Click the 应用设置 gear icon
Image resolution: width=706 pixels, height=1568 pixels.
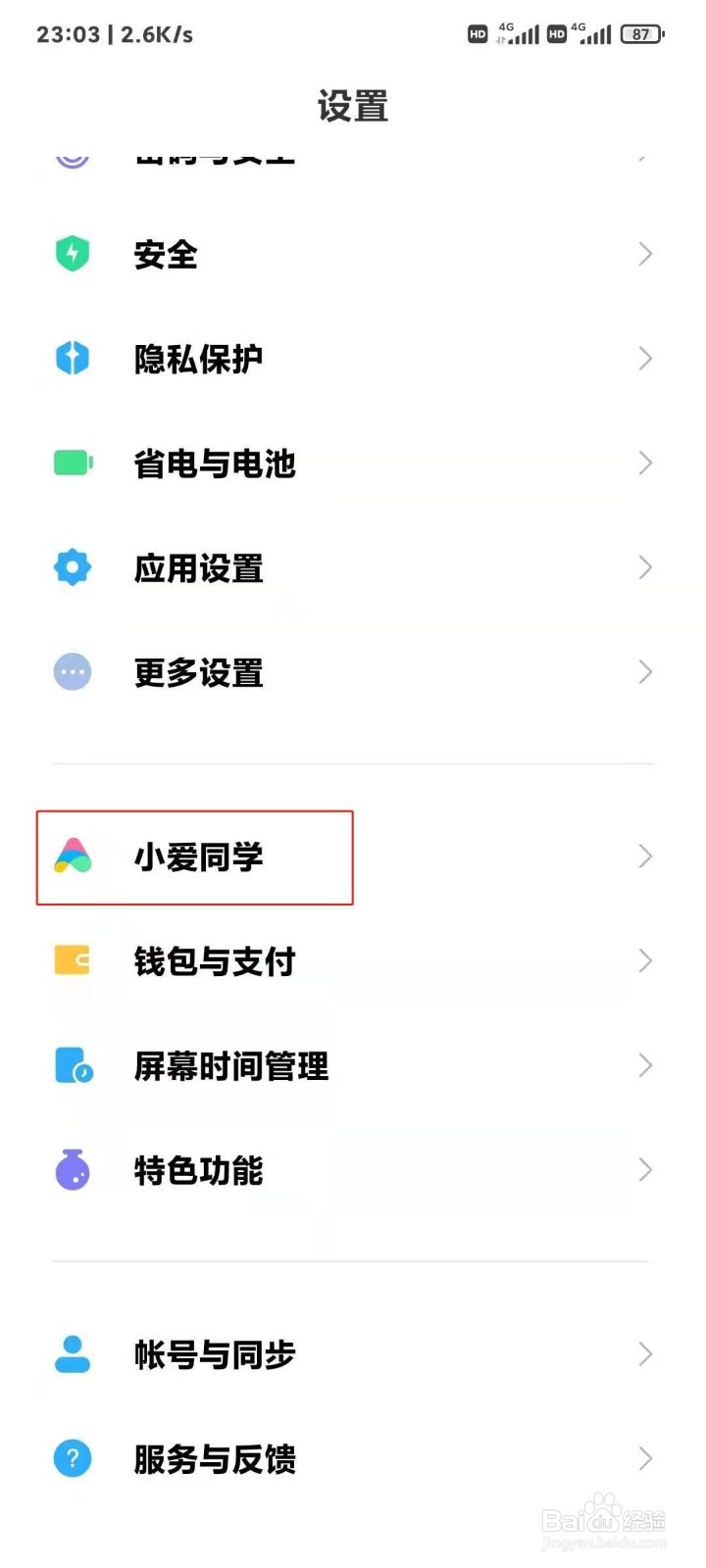pyautogui.click(x=72, y=567)
